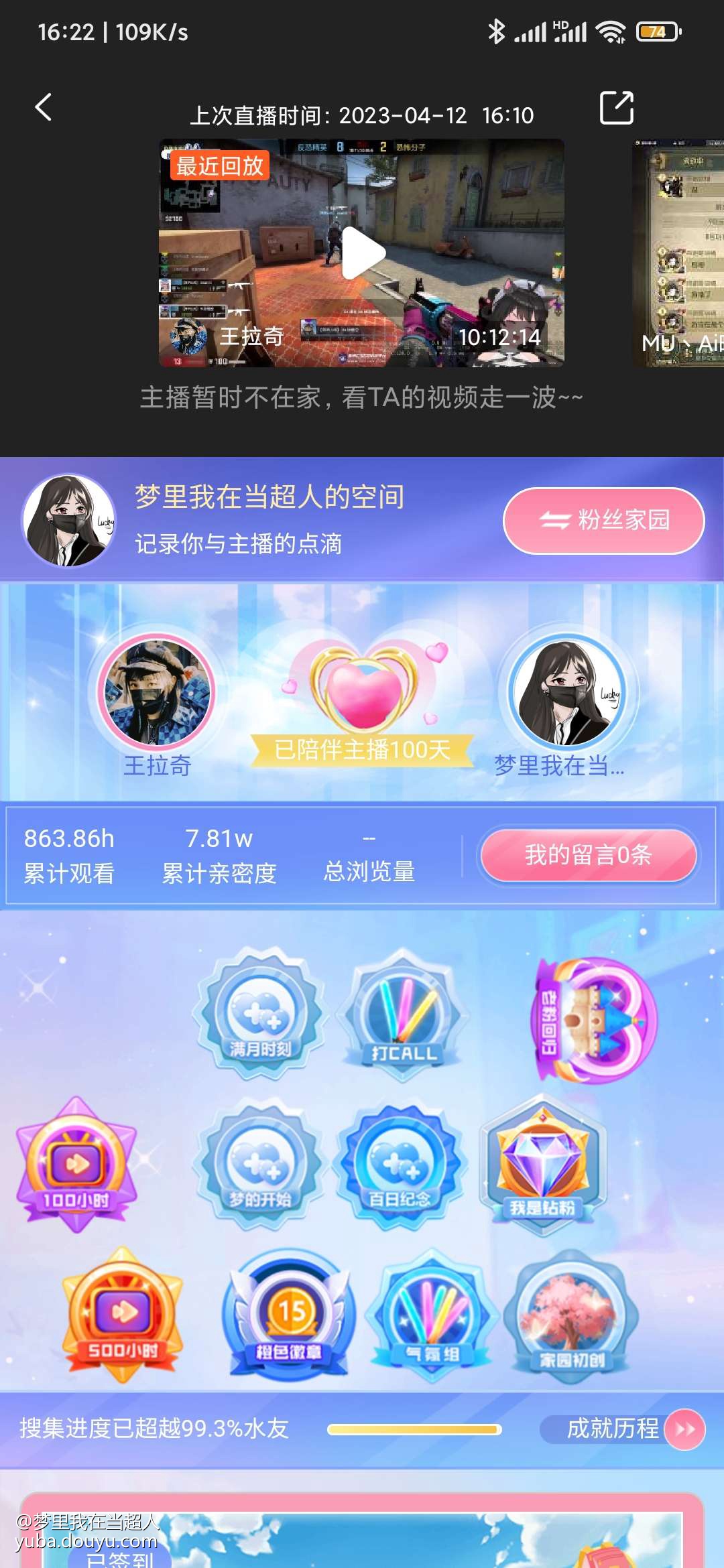Viewport: 724px width, 1568px height.
Task: Go back using the top-left arrow
Action: click(44, 107)
